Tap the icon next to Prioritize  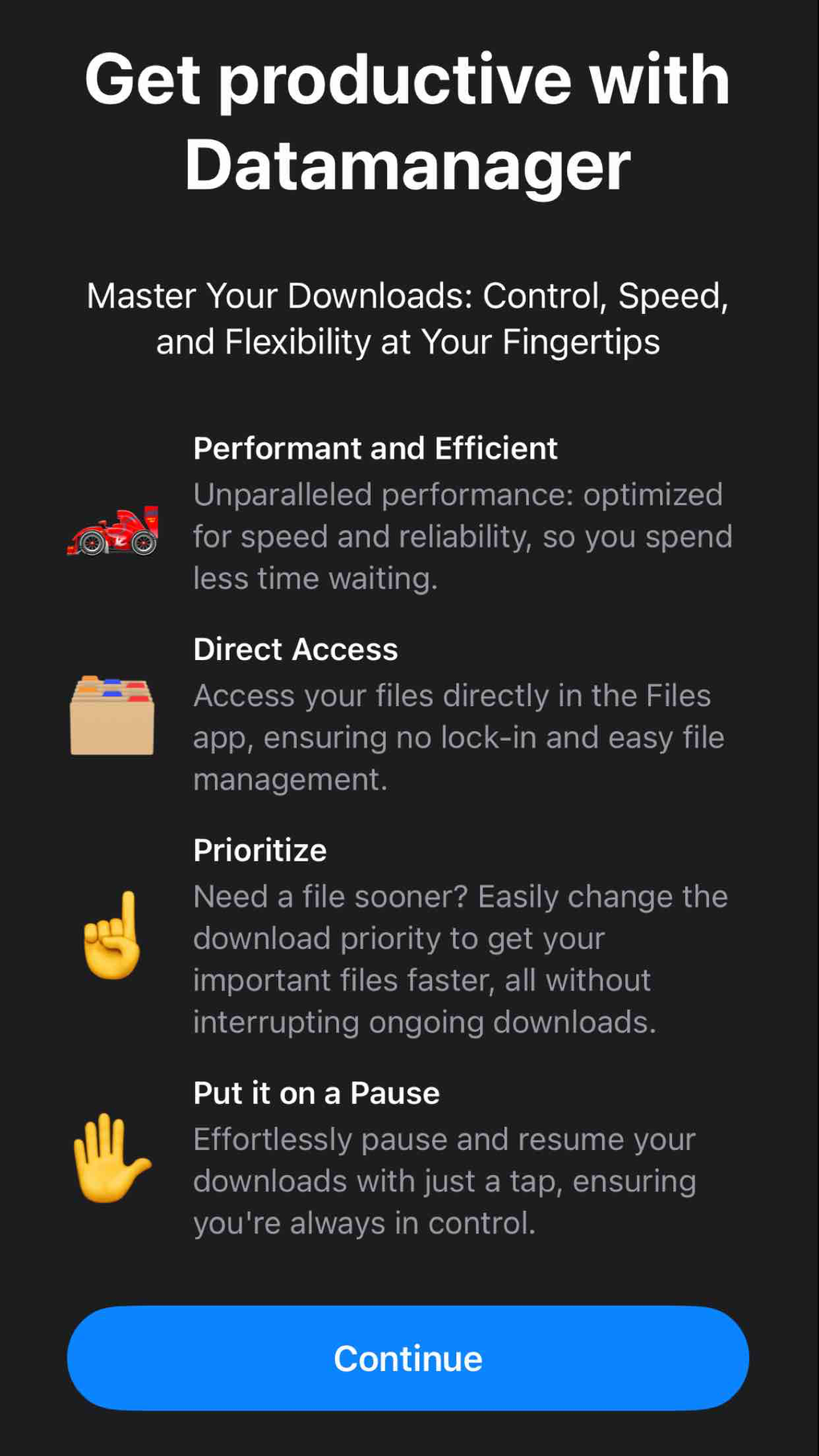[x=112, y=936]
